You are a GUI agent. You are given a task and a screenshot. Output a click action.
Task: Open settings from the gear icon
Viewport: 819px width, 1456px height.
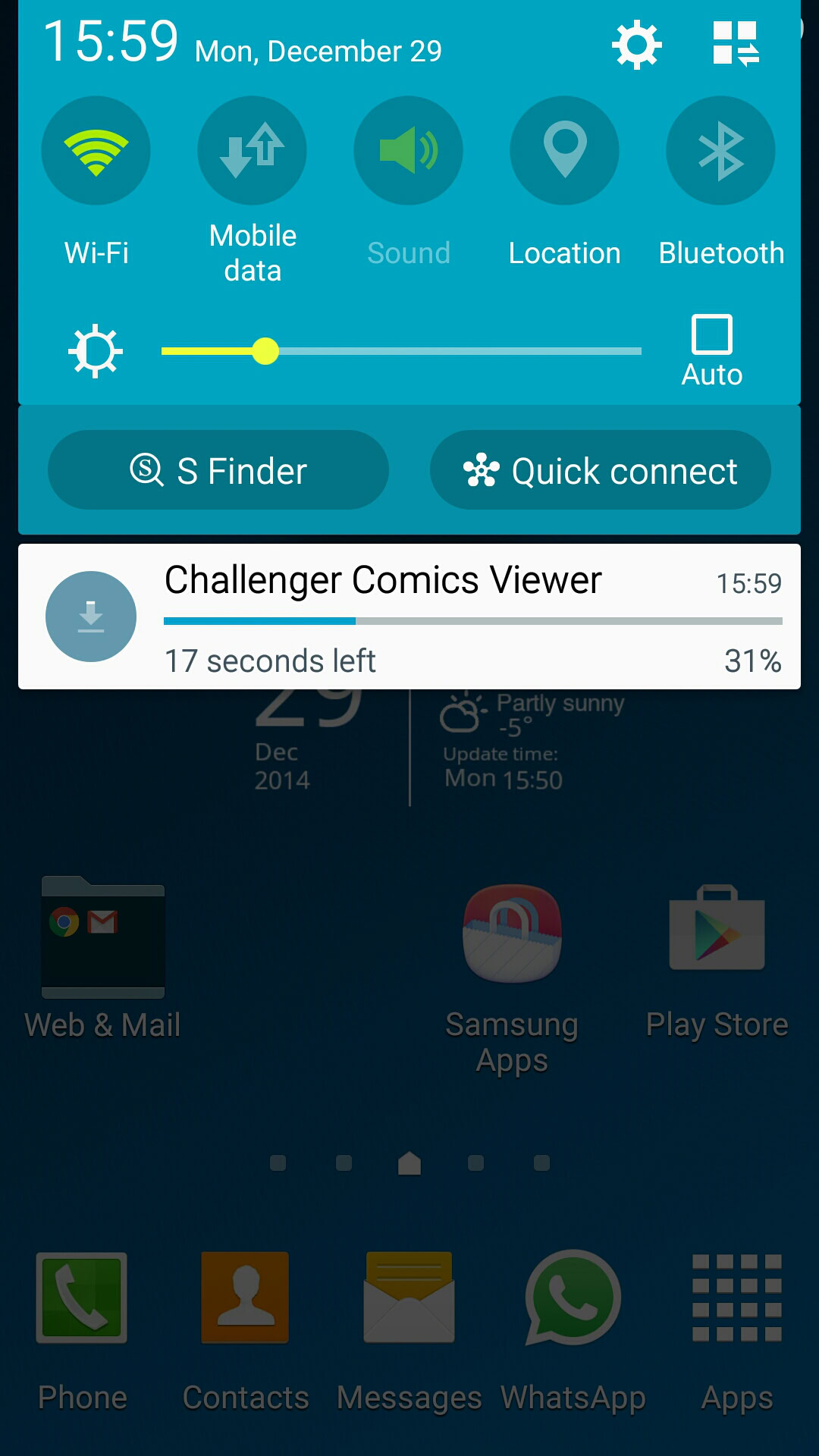coord(636,45)
